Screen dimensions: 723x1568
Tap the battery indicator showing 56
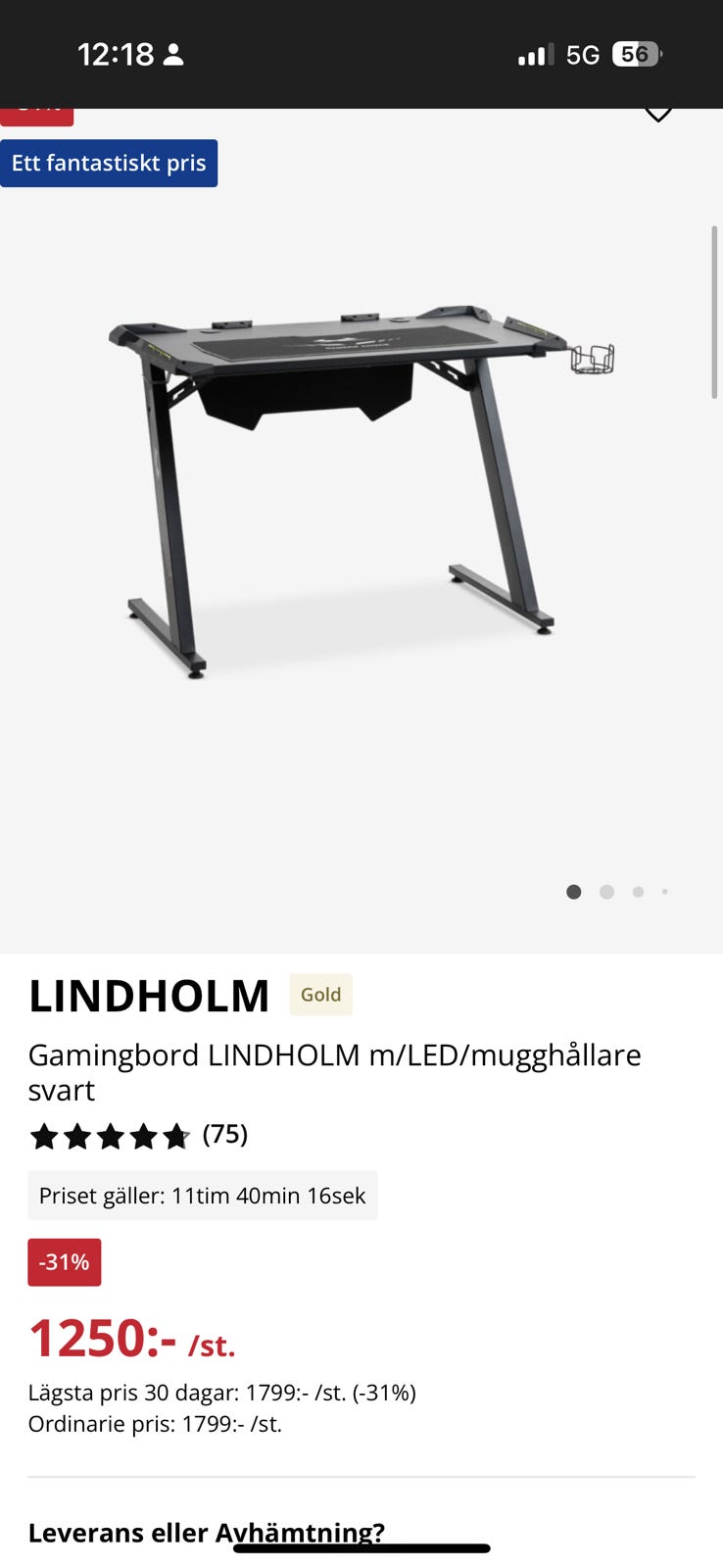coord(636,54)
